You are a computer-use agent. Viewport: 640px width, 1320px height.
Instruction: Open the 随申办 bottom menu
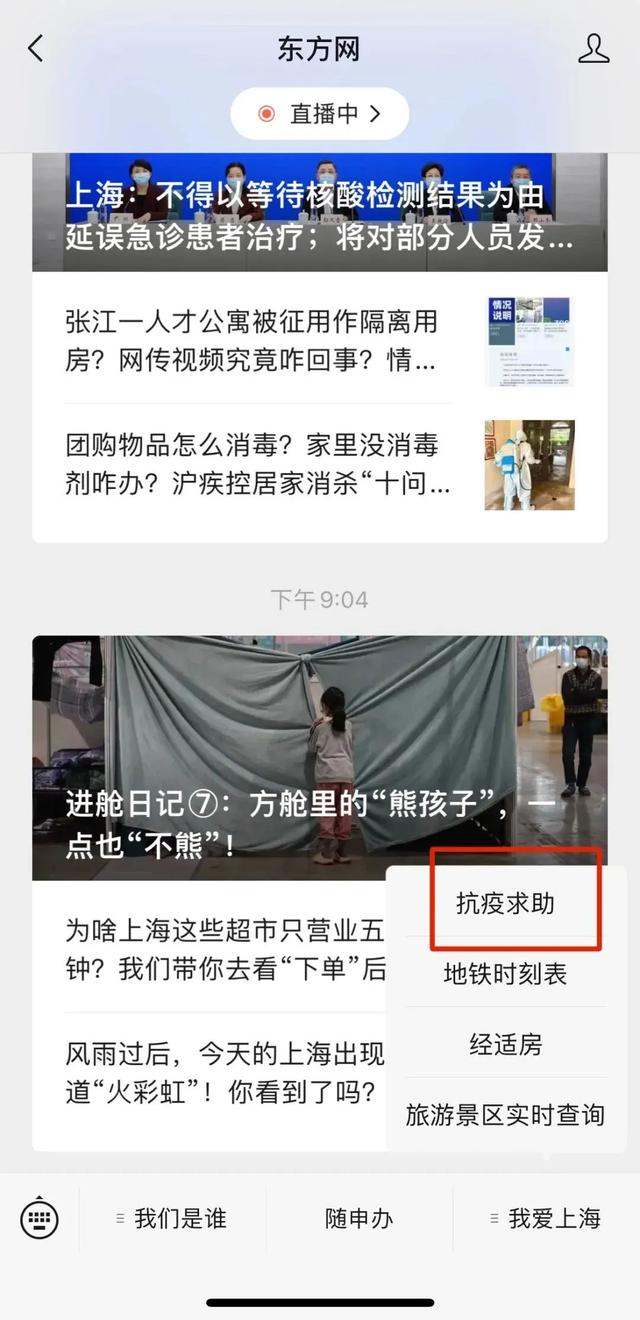[359, 1218]
